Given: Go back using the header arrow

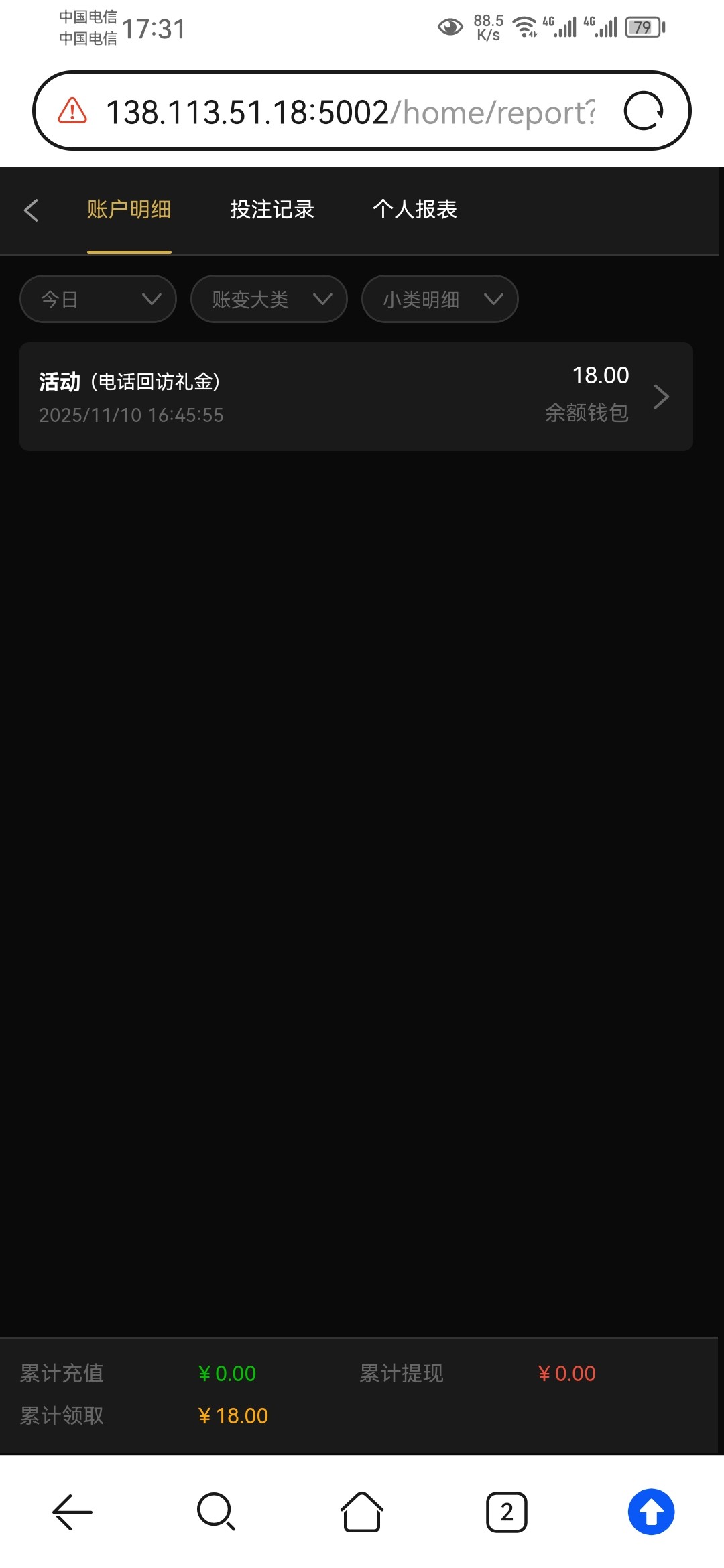Looking at the screenshot, I should (x=32, y=210).
